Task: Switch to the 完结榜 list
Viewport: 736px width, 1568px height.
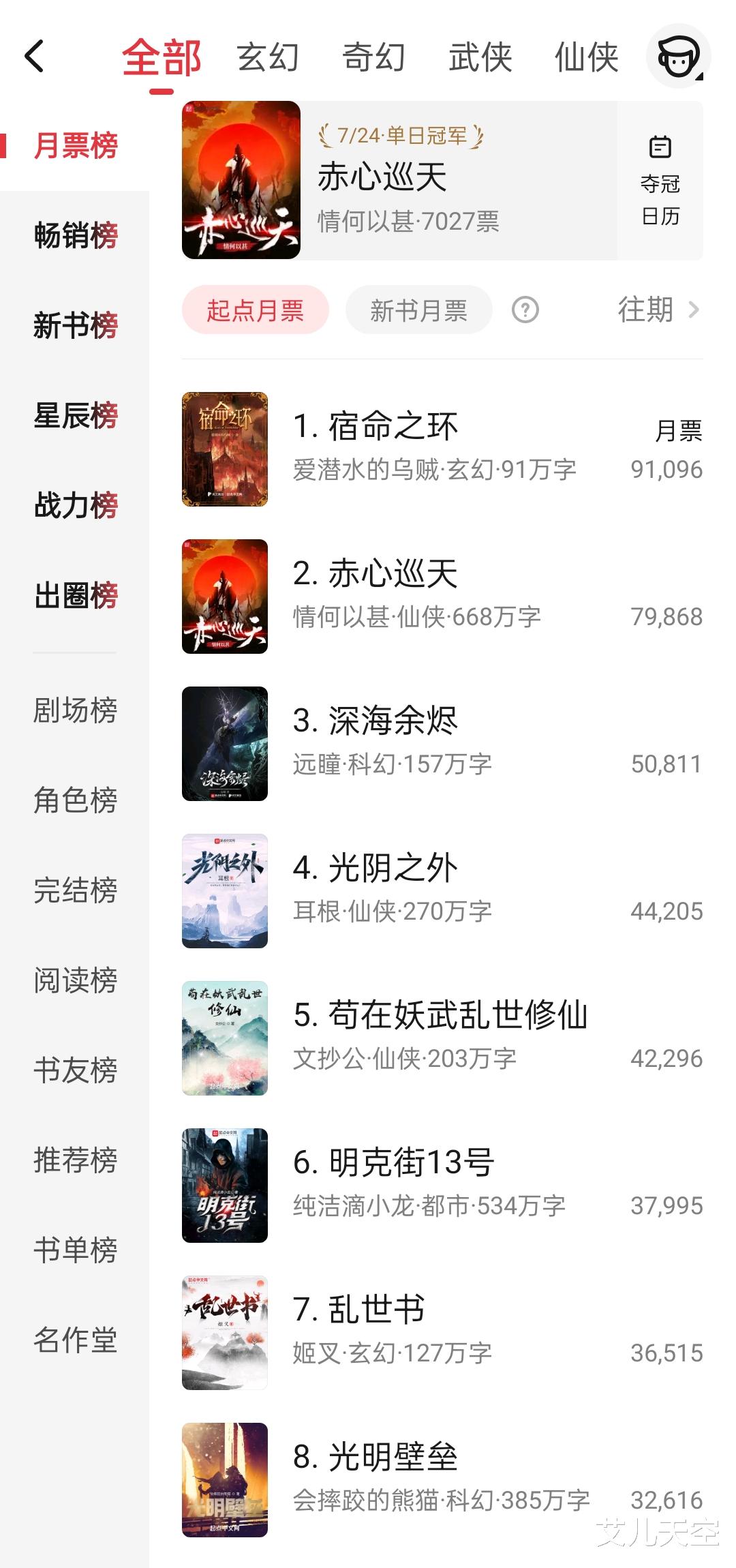Action: coord(75,890)
